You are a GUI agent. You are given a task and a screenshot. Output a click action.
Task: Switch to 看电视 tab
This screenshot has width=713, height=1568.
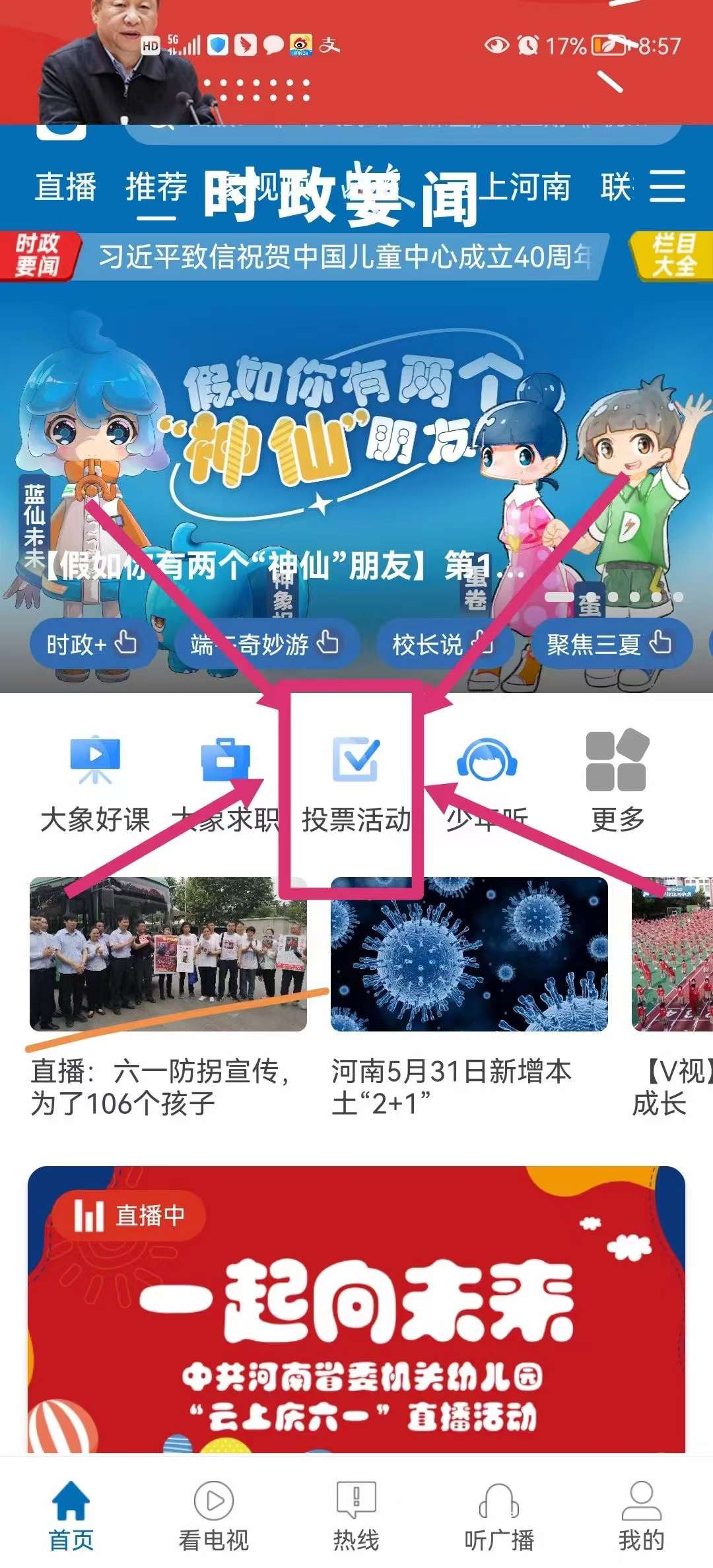213,1515
